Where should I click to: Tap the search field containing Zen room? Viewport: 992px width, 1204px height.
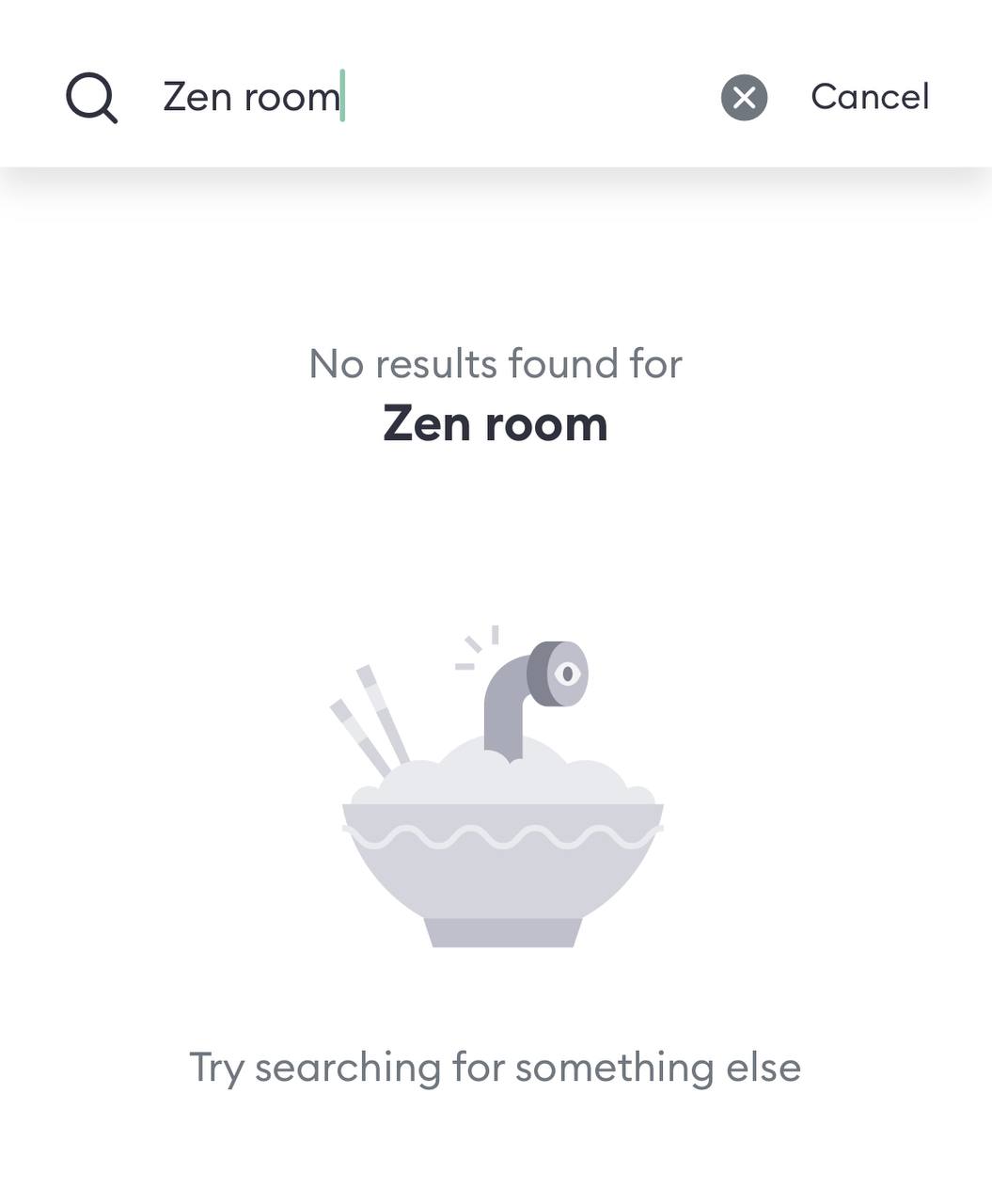pyautogui.click(x=423, y=97)
